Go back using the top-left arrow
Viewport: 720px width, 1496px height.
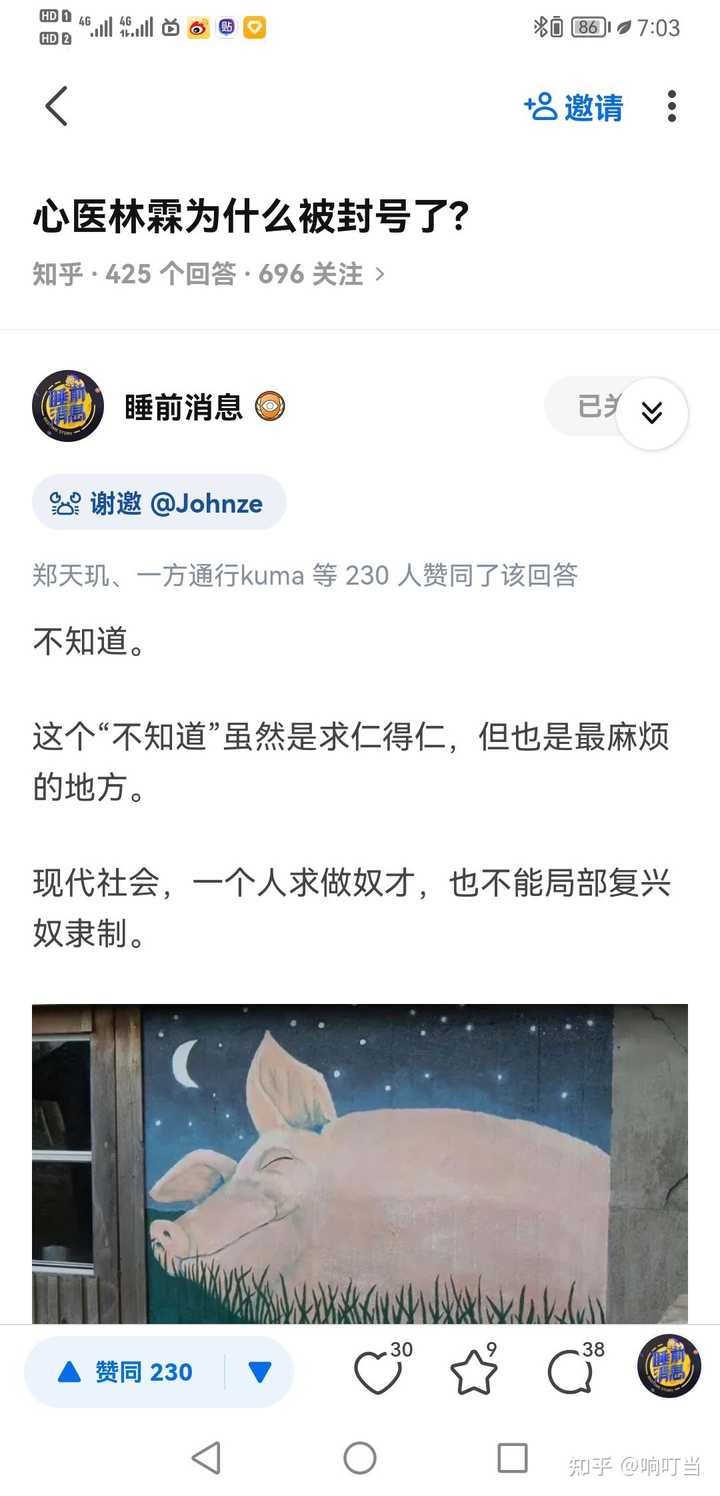[x=56, y=106]
